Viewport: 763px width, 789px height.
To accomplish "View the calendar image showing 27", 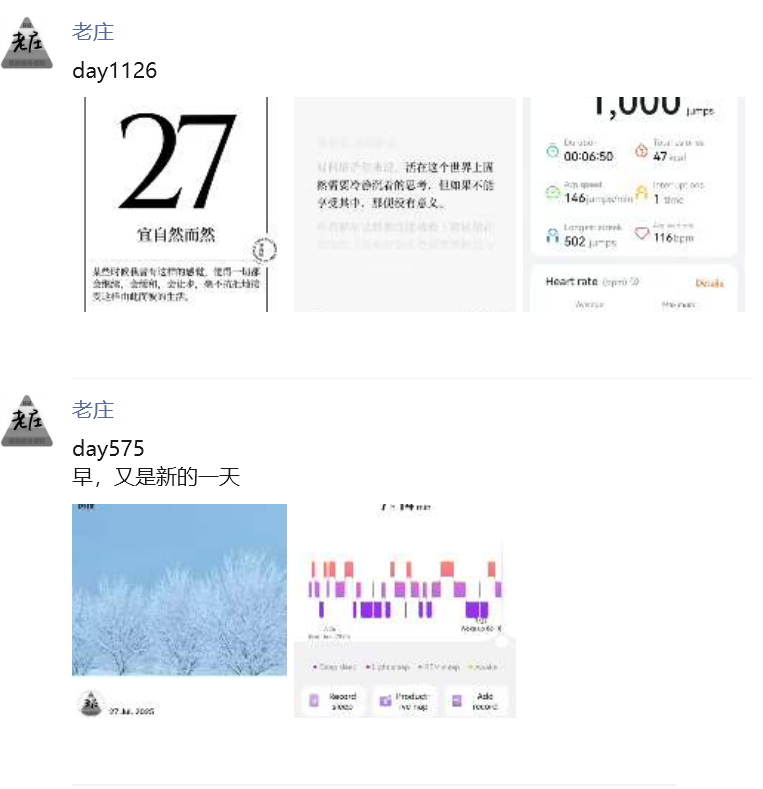I will click(x=180, y=204).
